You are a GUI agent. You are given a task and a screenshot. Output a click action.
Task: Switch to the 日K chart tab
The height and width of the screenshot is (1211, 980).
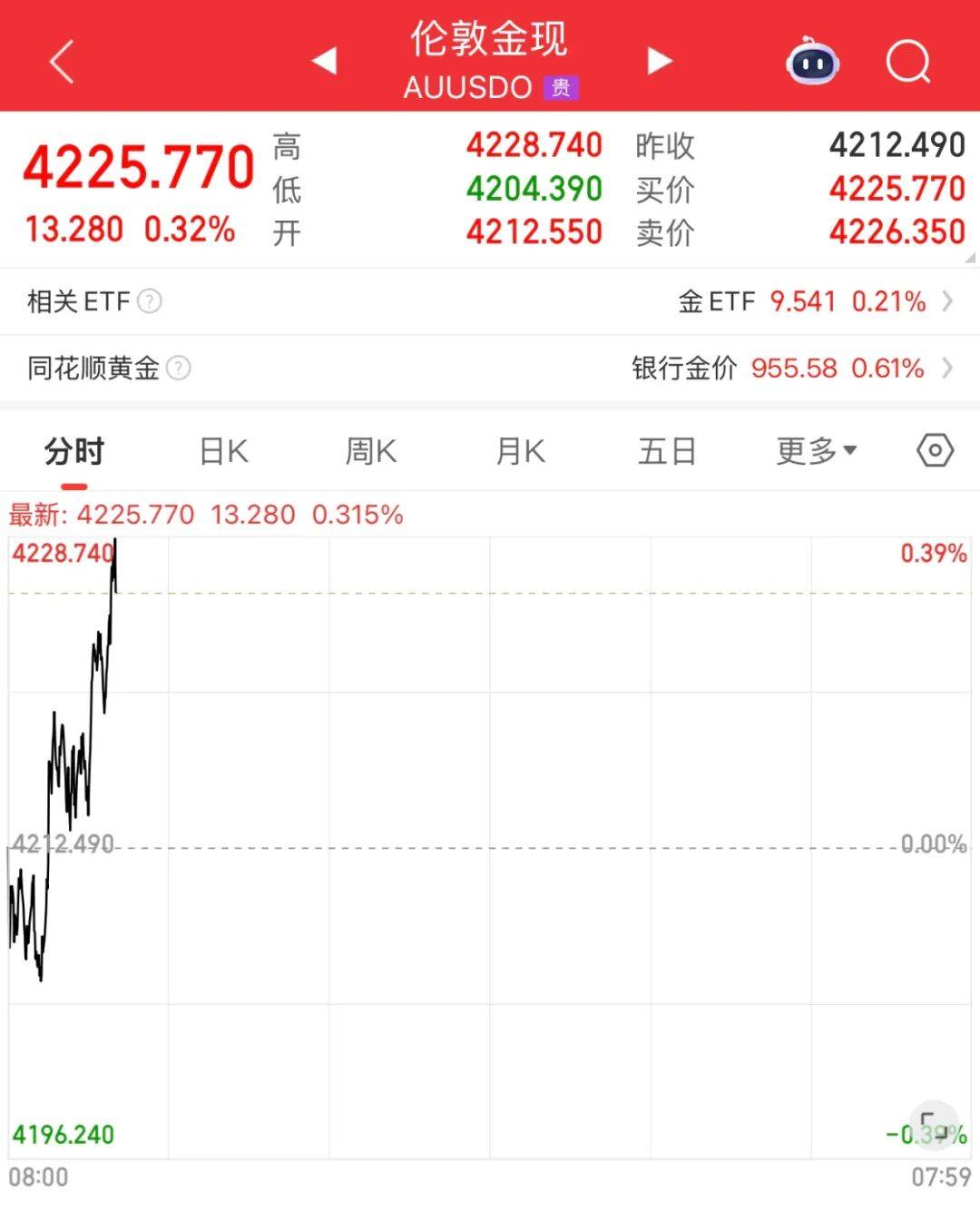pyautogui.click(x=223, y=451)
